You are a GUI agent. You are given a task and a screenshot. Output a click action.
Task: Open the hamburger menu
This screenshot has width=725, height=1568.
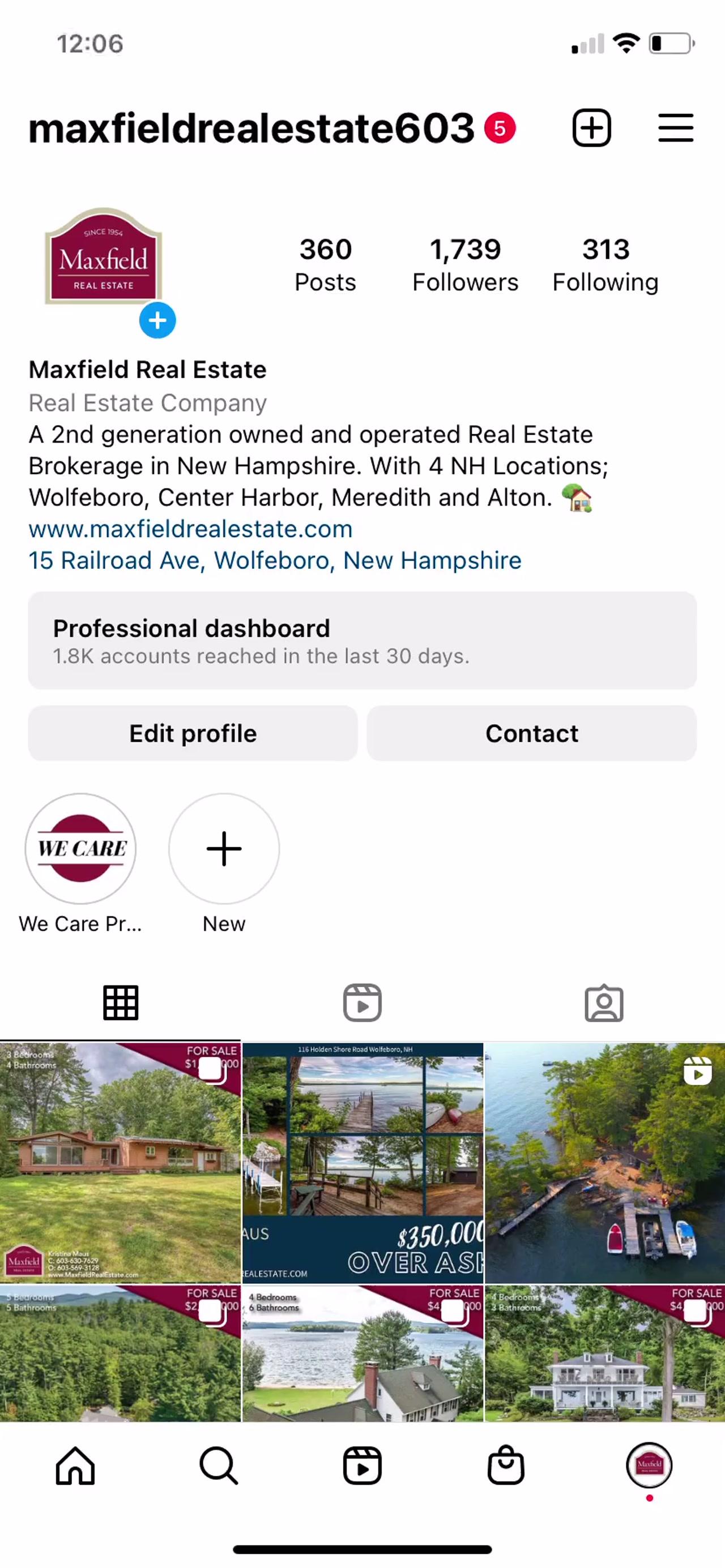[676, 128]
